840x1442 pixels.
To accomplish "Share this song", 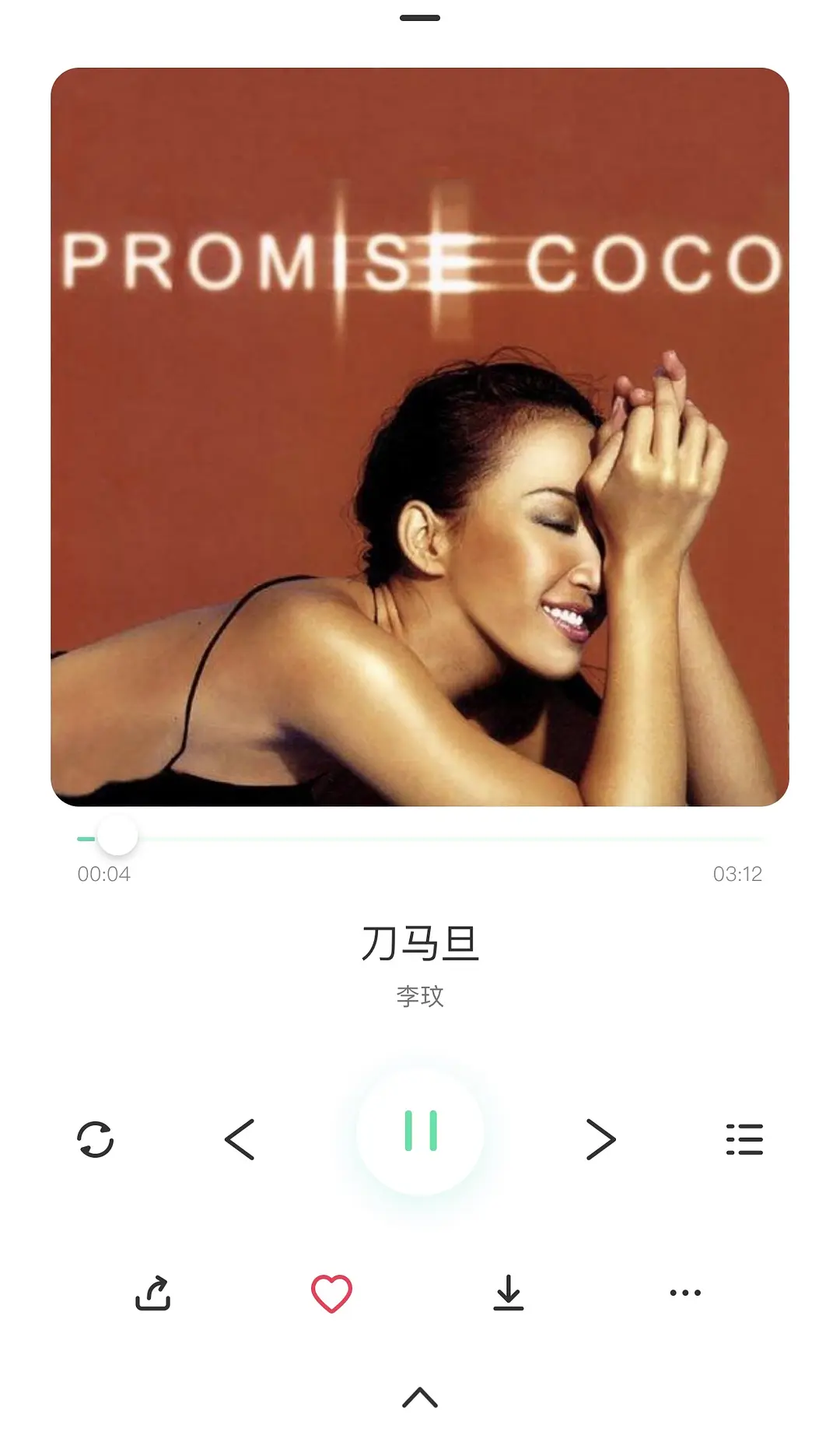I will (x=153, y=1293).
